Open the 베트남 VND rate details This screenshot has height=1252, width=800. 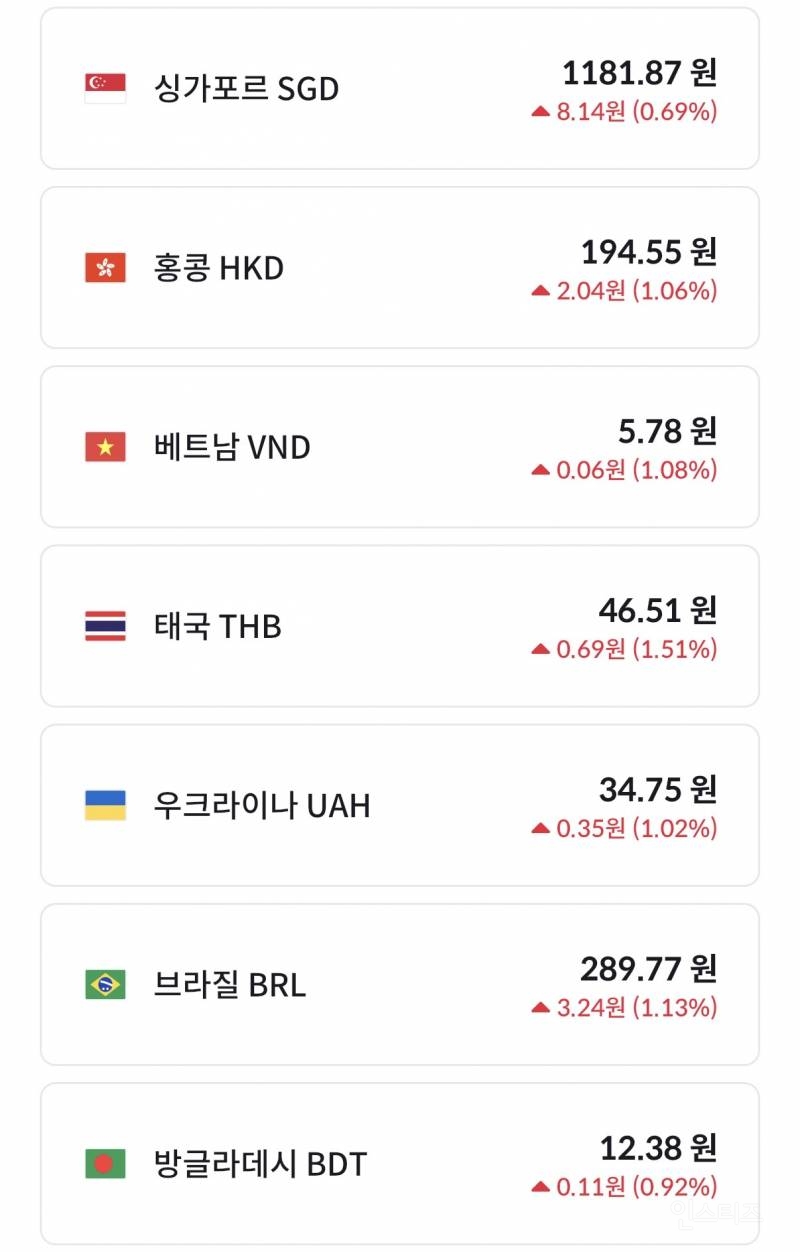(400, 446)
